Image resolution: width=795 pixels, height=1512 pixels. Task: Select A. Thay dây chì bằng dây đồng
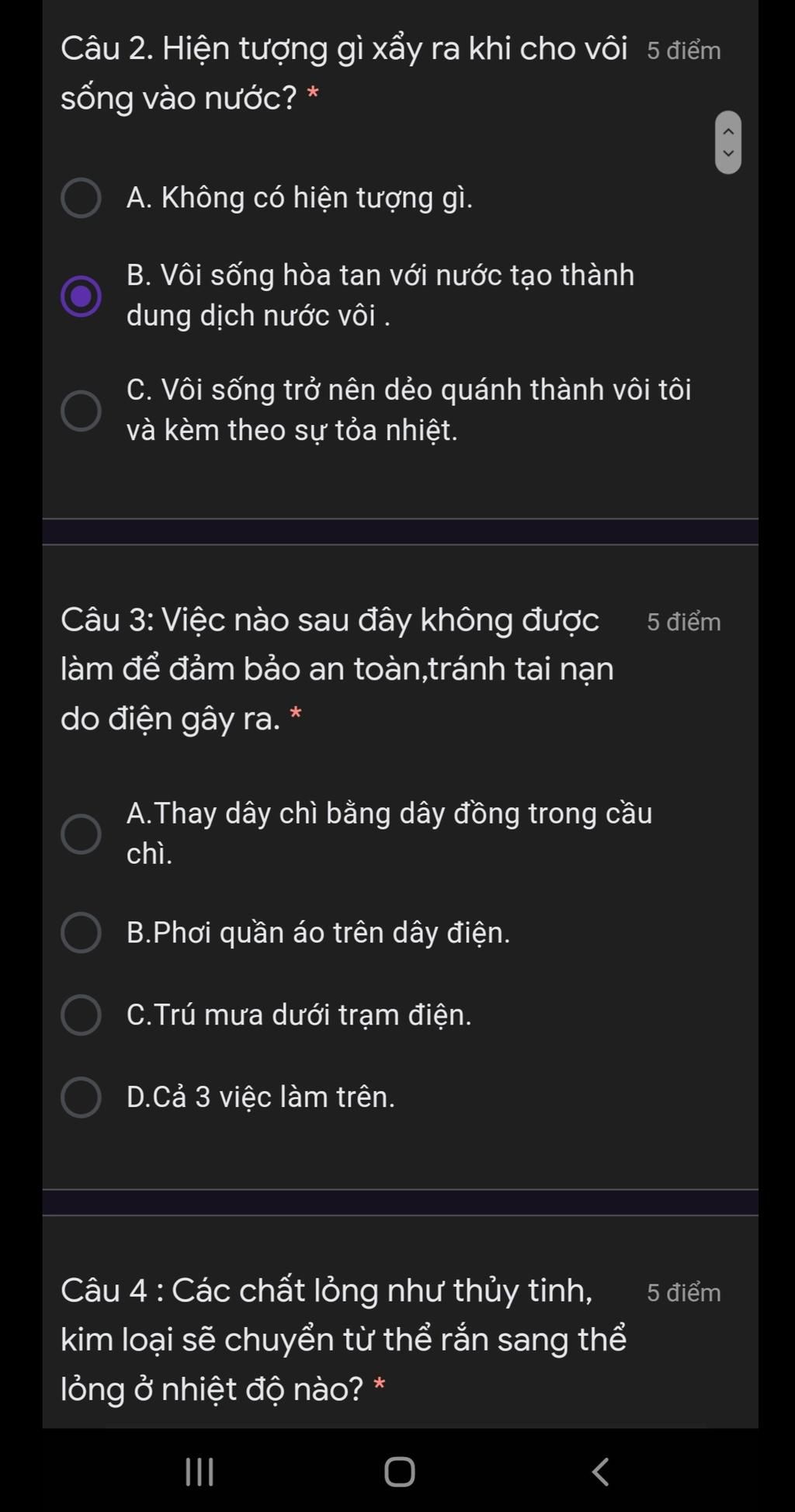(81, 834)
